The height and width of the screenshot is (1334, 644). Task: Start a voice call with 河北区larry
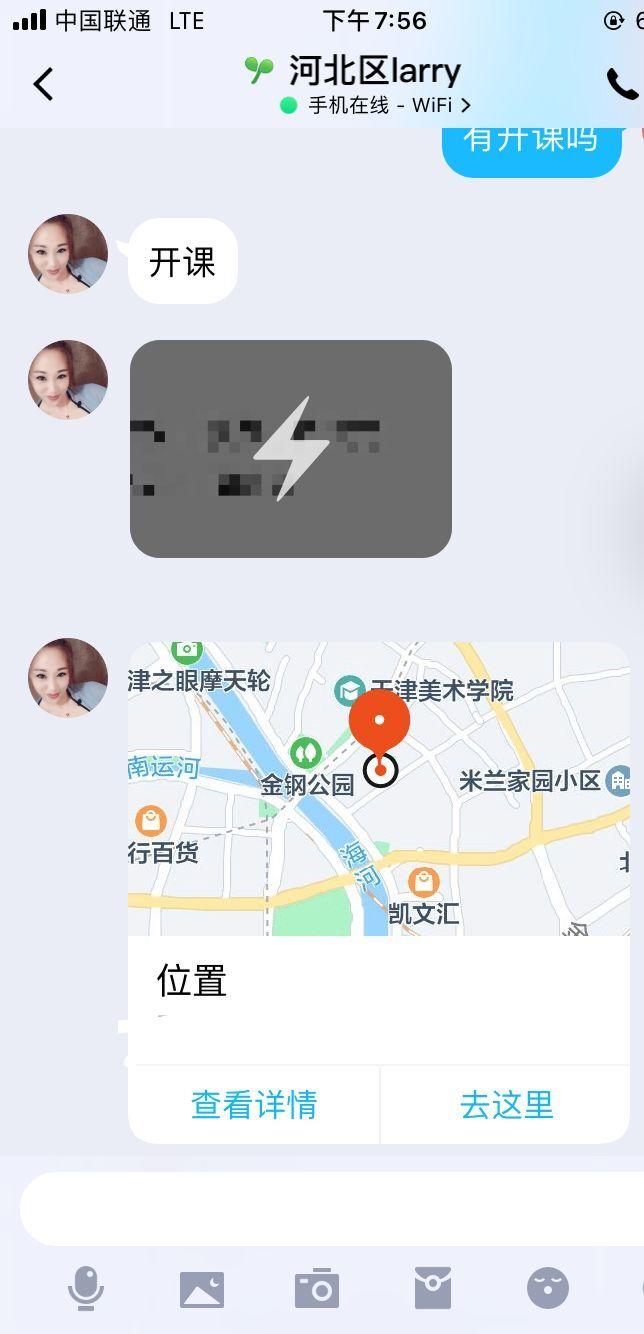(621, 85)
